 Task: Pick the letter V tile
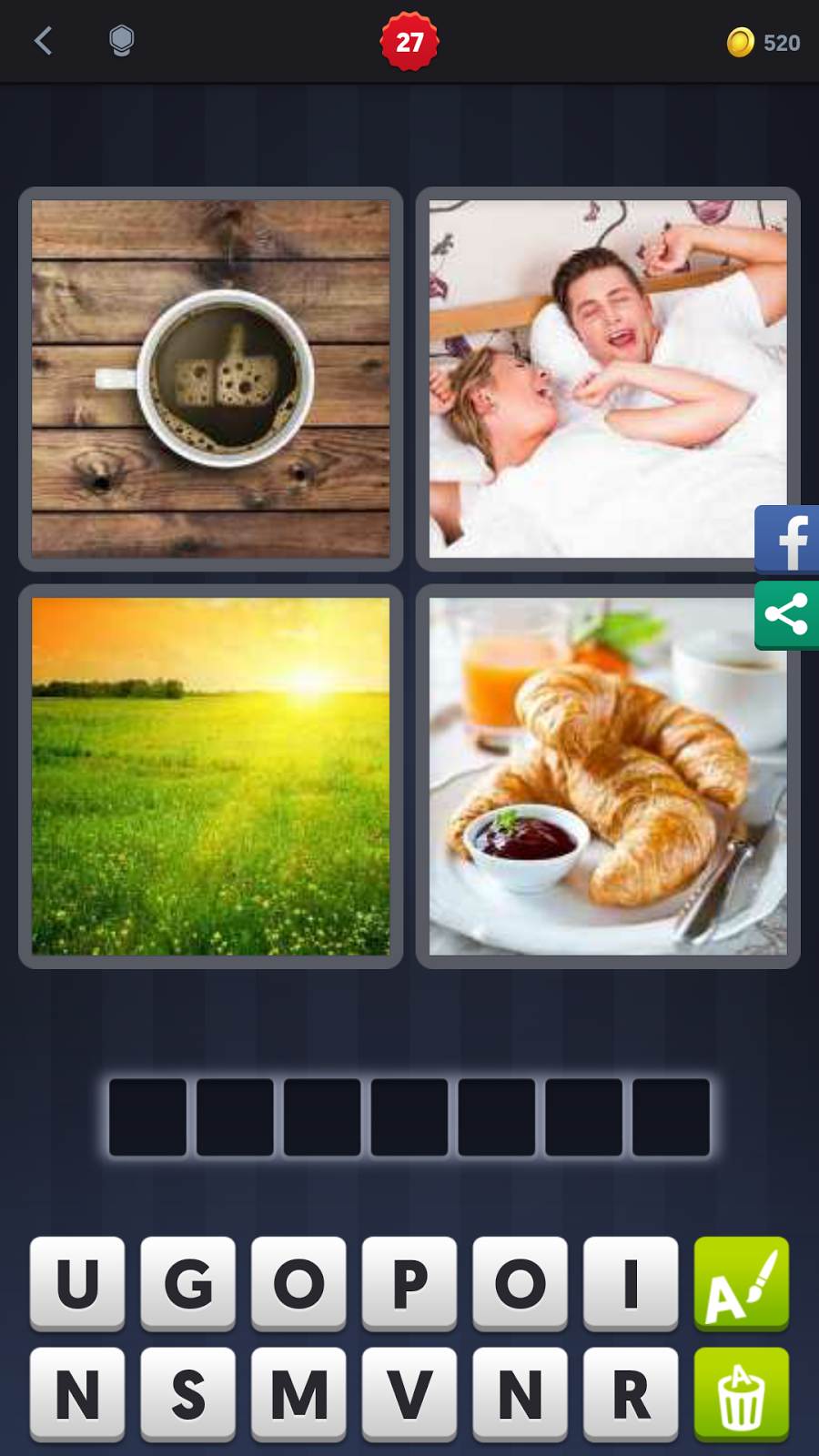409,1393
